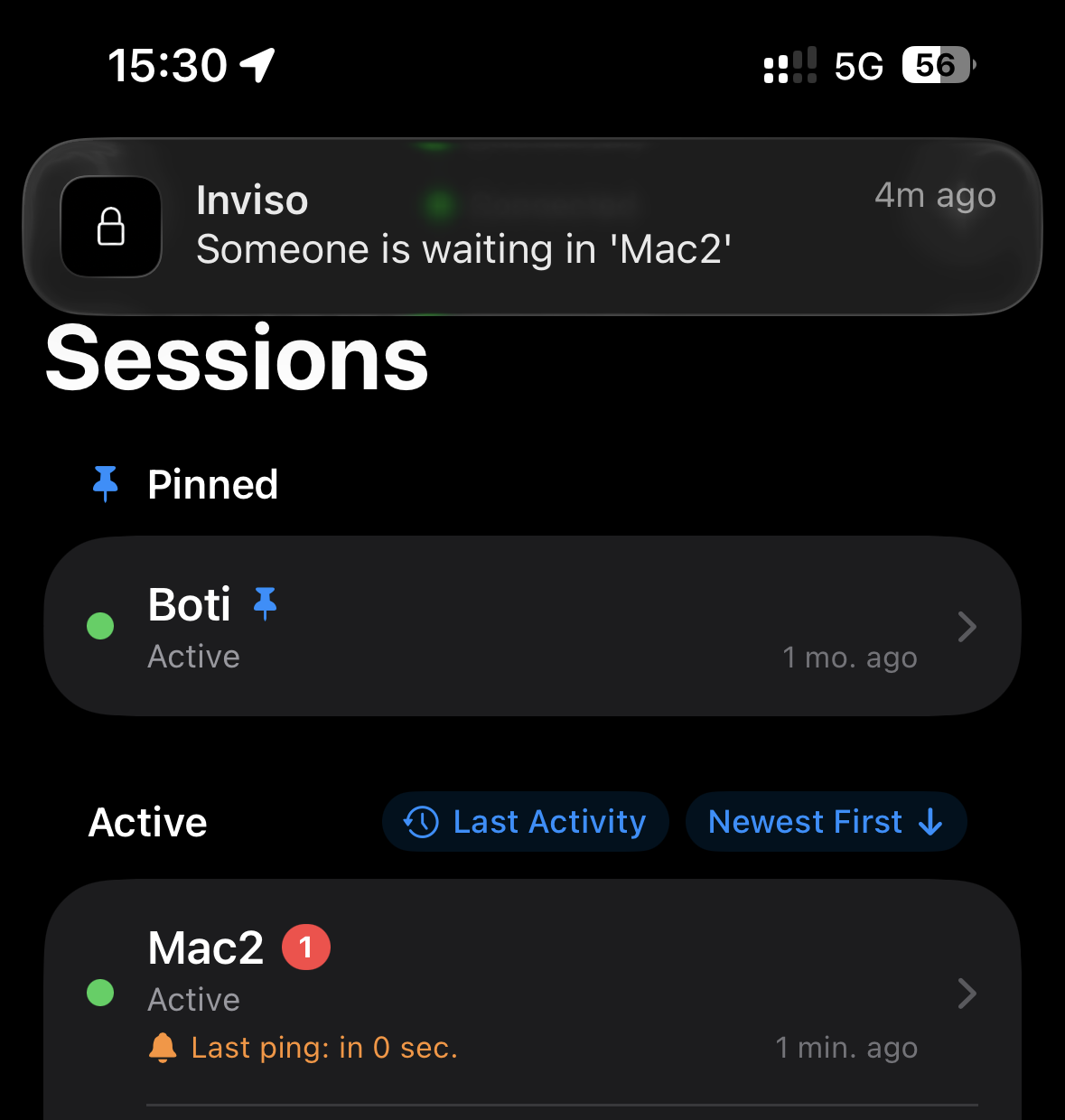This screenshot has height=1120, width=1065.
Task: Toggle the Last Activity sort mode
Action: tap(526, 821)
